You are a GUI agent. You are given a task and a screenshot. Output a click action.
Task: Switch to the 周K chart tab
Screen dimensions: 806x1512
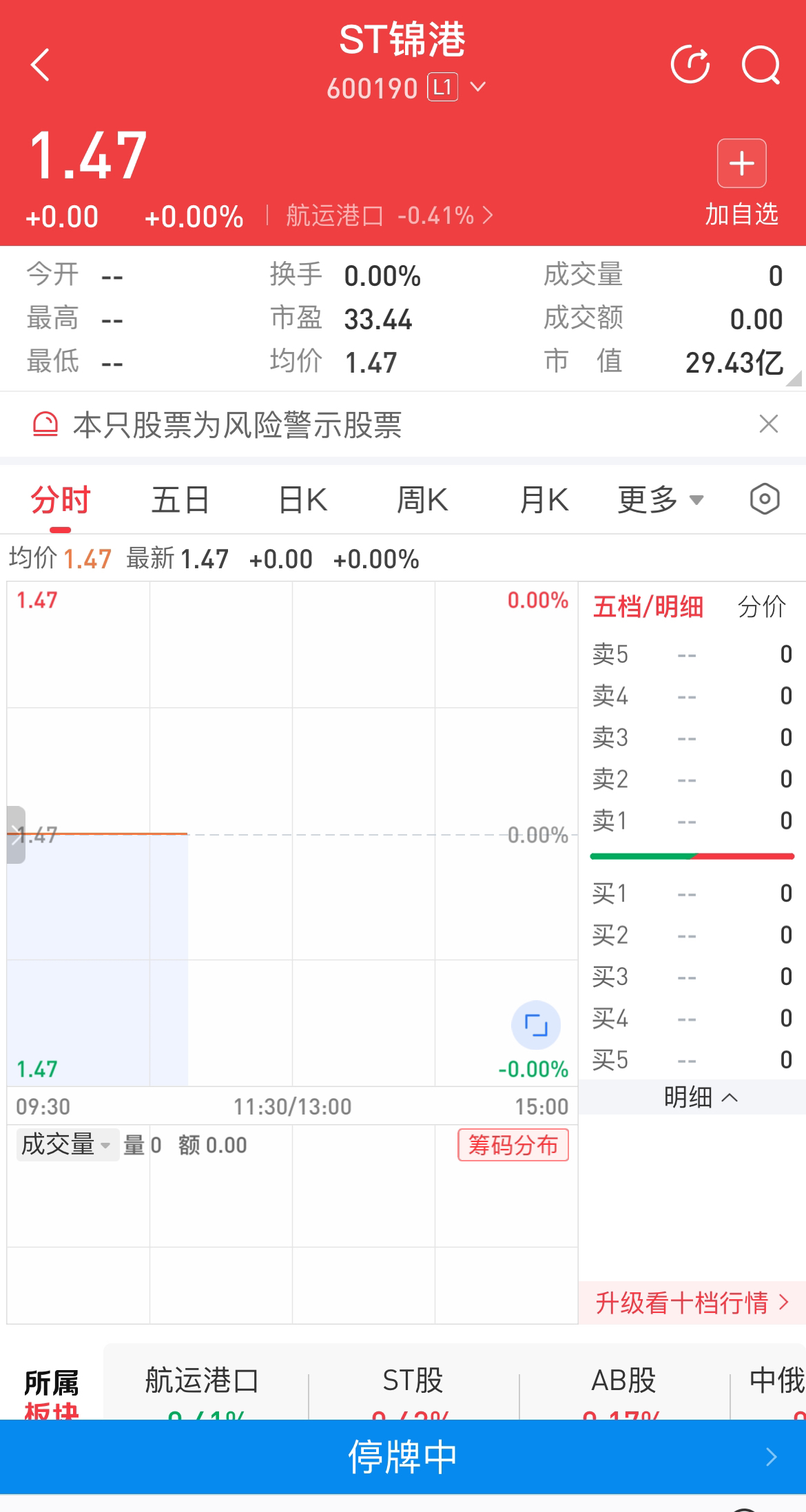422,500
